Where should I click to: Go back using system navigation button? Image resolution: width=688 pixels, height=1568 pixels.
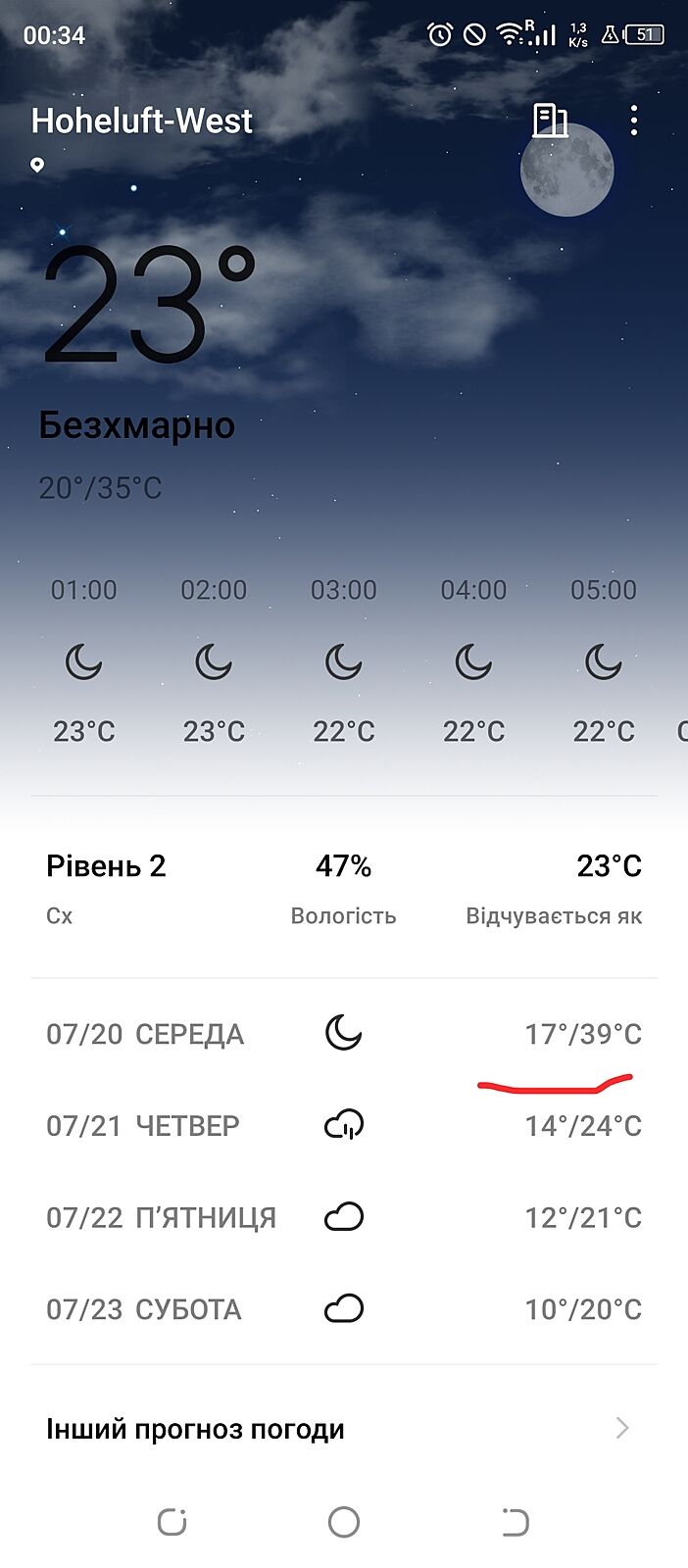515,1522
